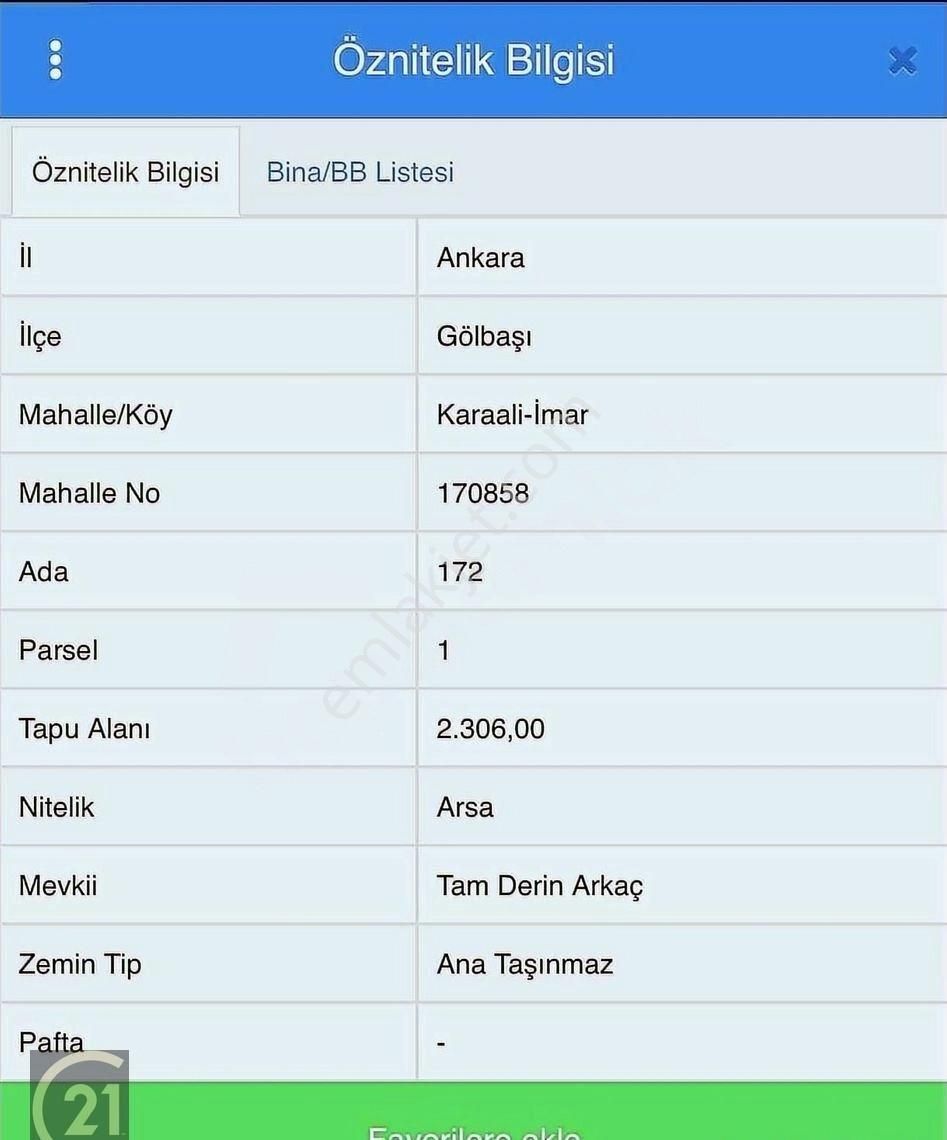Click the Tapu Alanı value 2.306,00

click(x=491, y=729)
